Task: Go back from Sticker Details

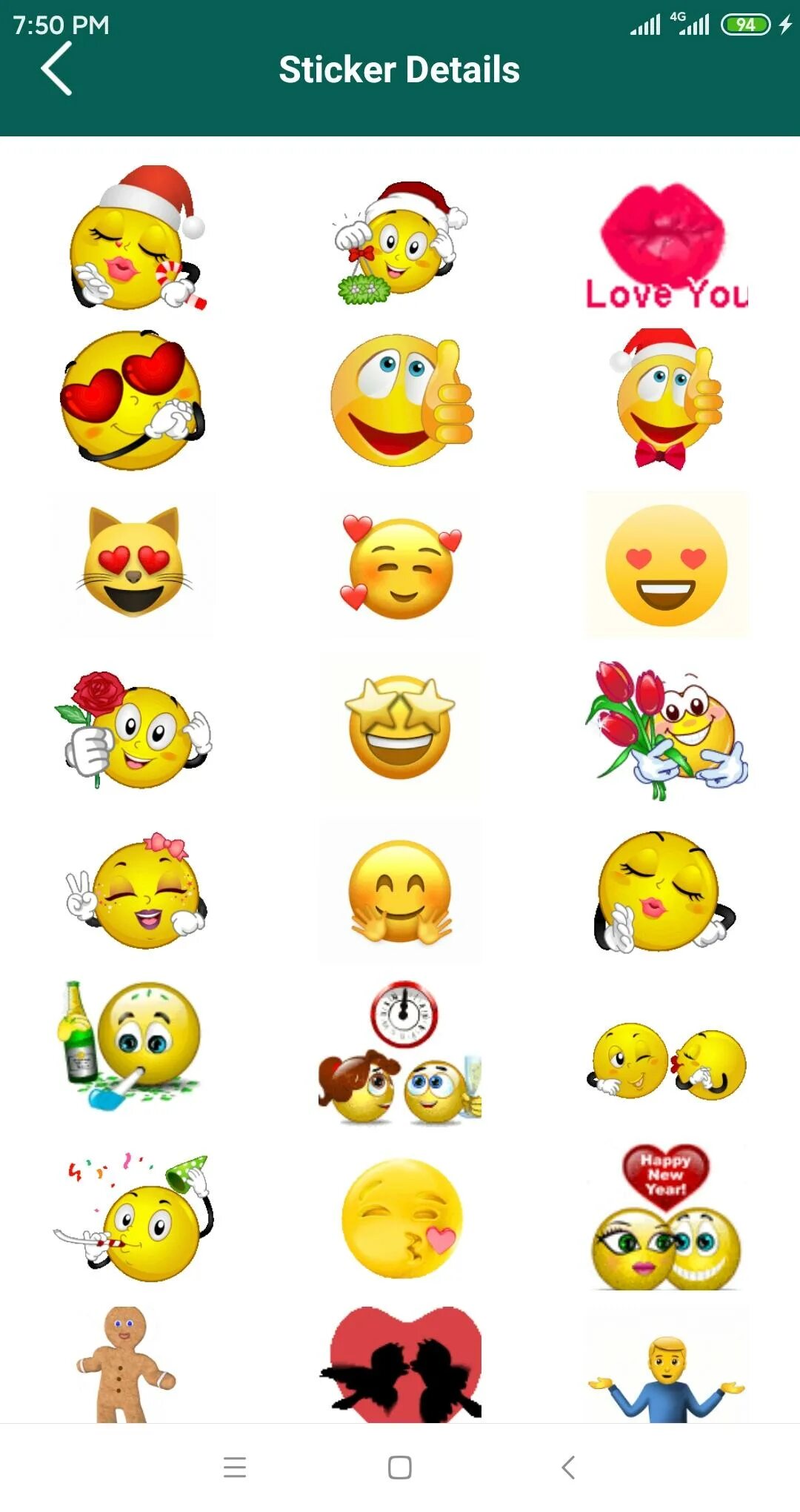Action: click(x=56, y=69)
